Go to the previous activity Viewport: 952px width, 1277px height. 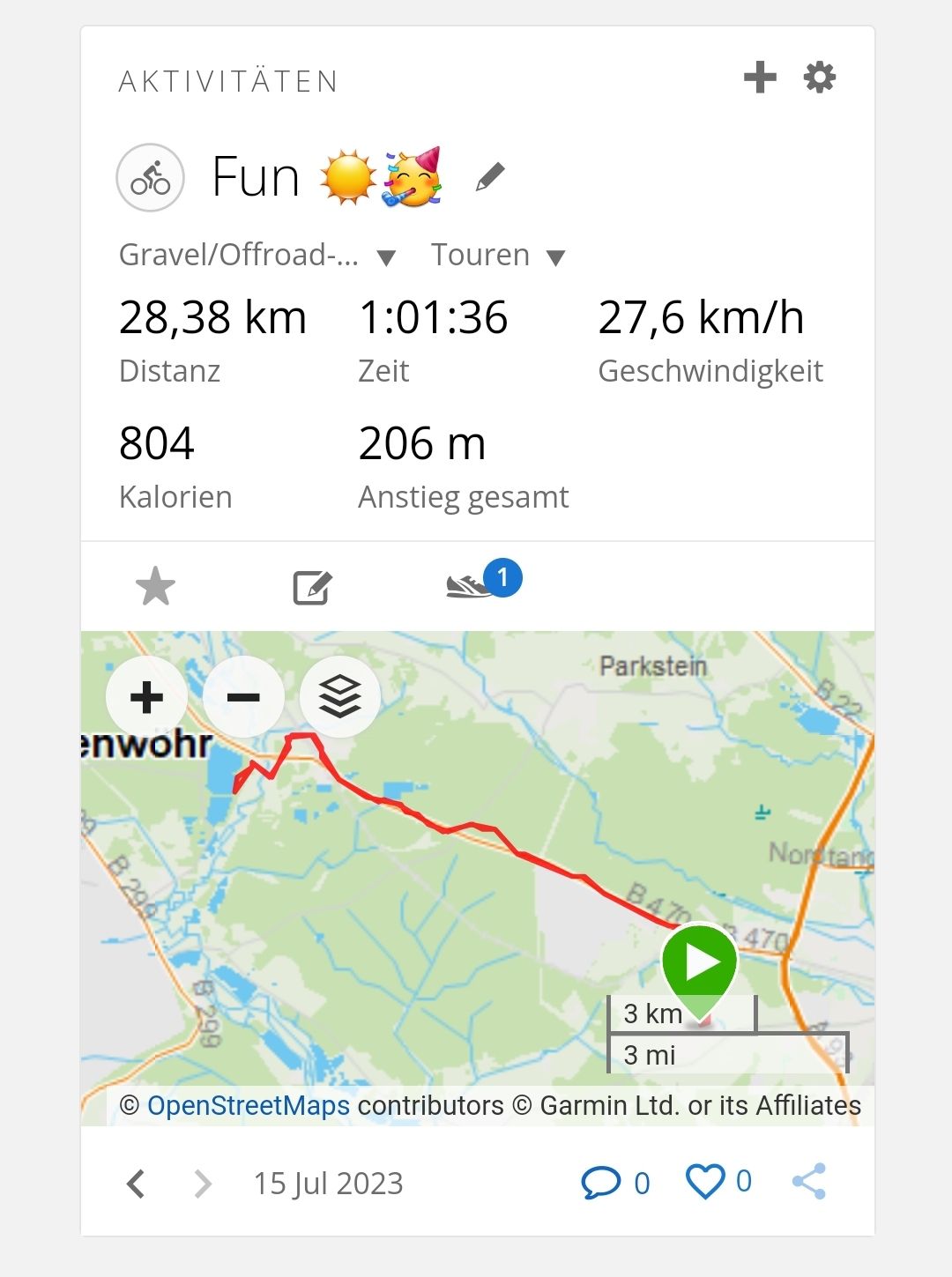(x=136, y=1183)
